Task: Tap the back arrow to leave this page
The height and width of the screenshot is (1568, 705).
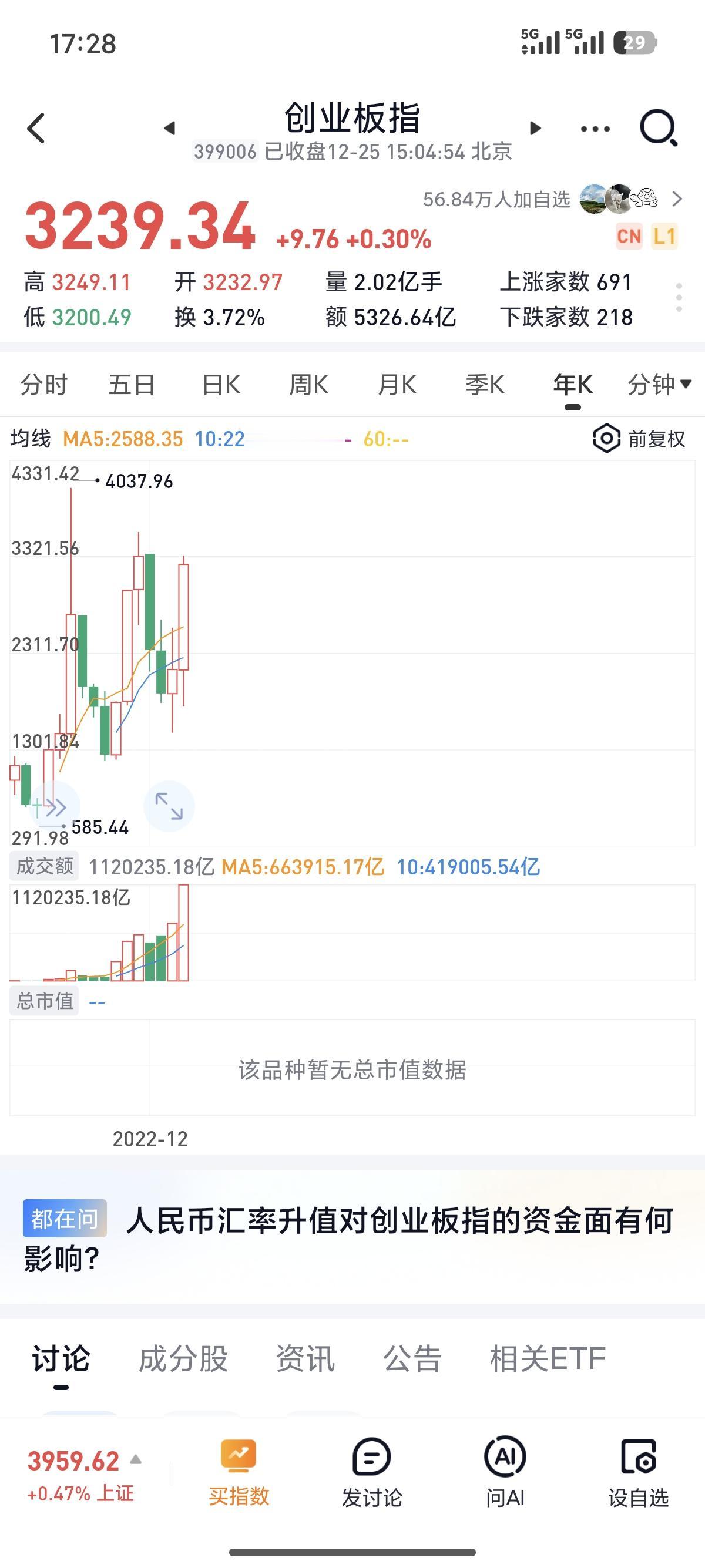Action: (x=36, y=129)
